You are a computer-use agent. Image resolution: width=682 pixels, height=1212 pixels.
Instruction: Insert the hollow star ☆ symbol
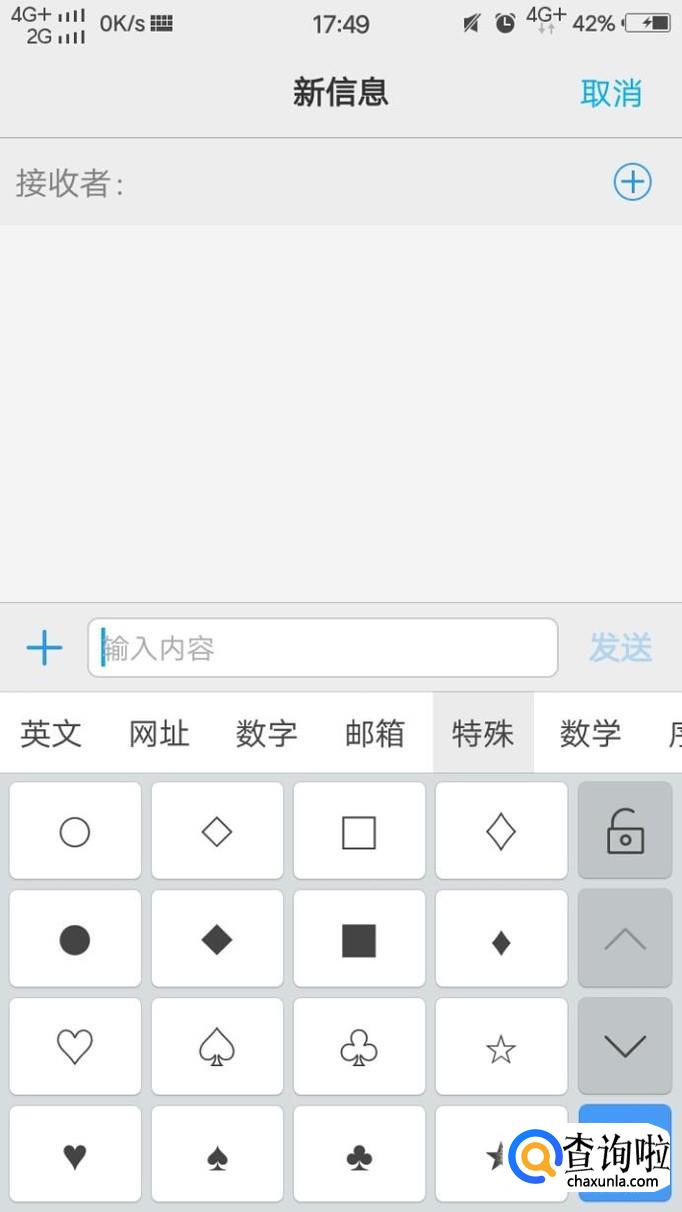click(501, 1048)
